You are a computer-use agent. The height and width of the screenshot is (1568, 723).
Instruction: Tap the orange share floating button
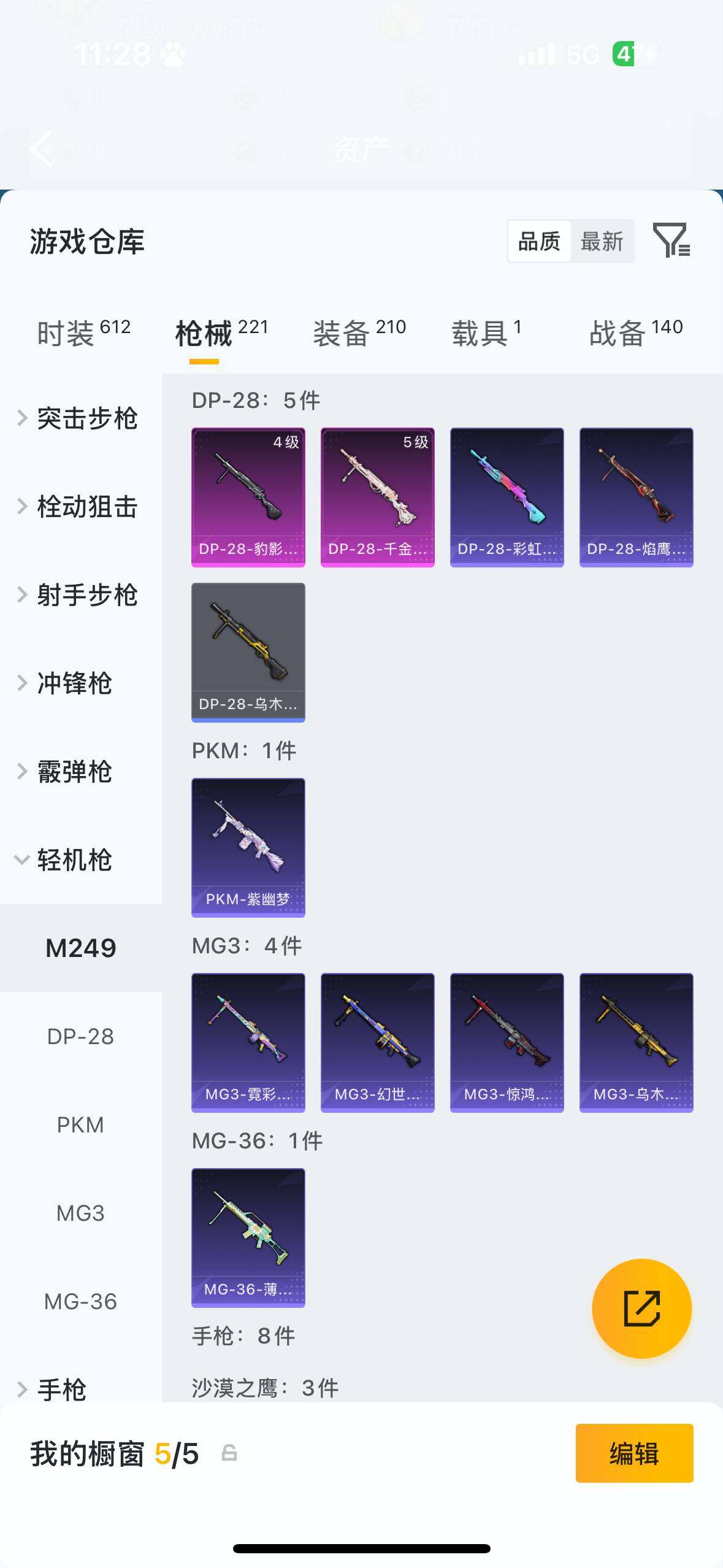click(641, 1309)
